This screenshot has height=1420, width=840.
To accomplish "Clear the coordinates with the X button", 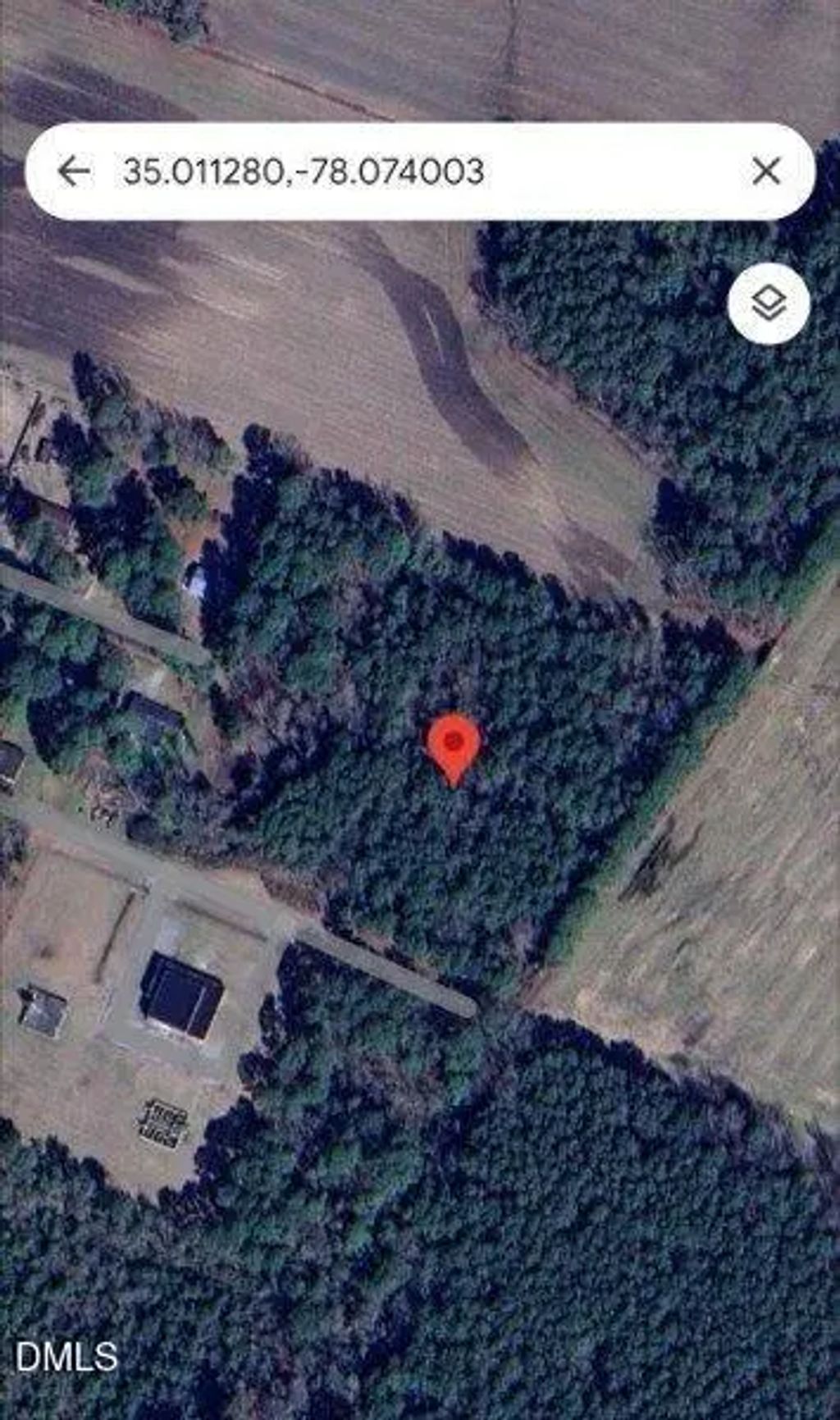I will [766, 171].
